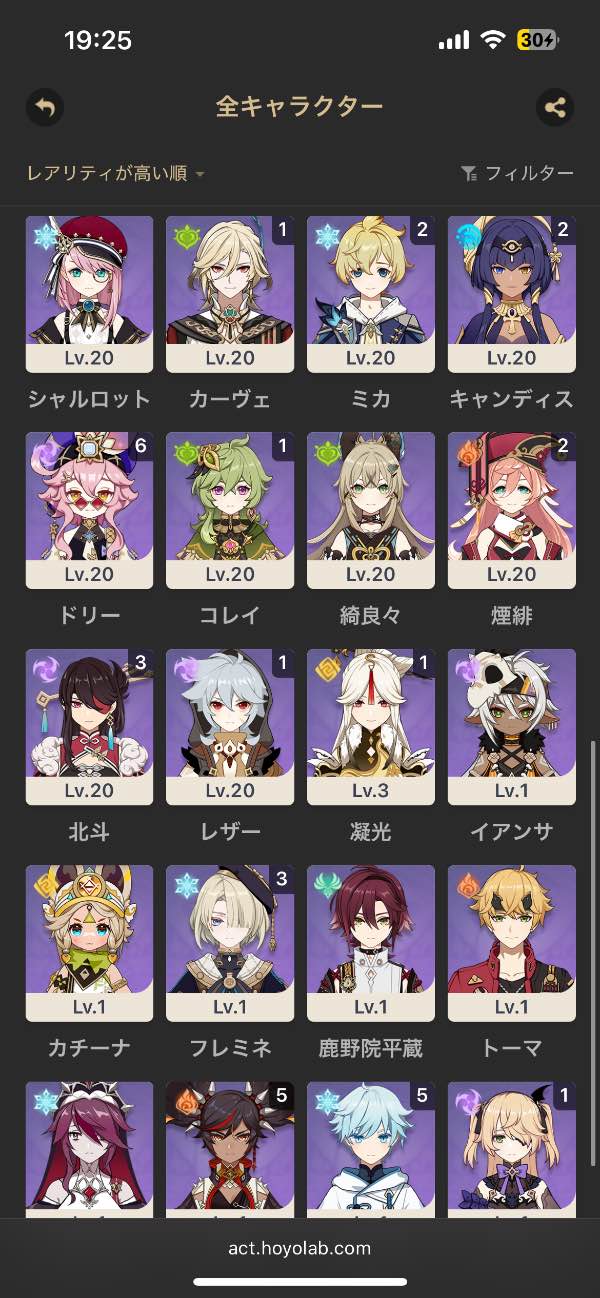The height and width of the screenshot is (1298, 600).
Task: Open シャルロット character card
Action: click(x=89, y=295)
